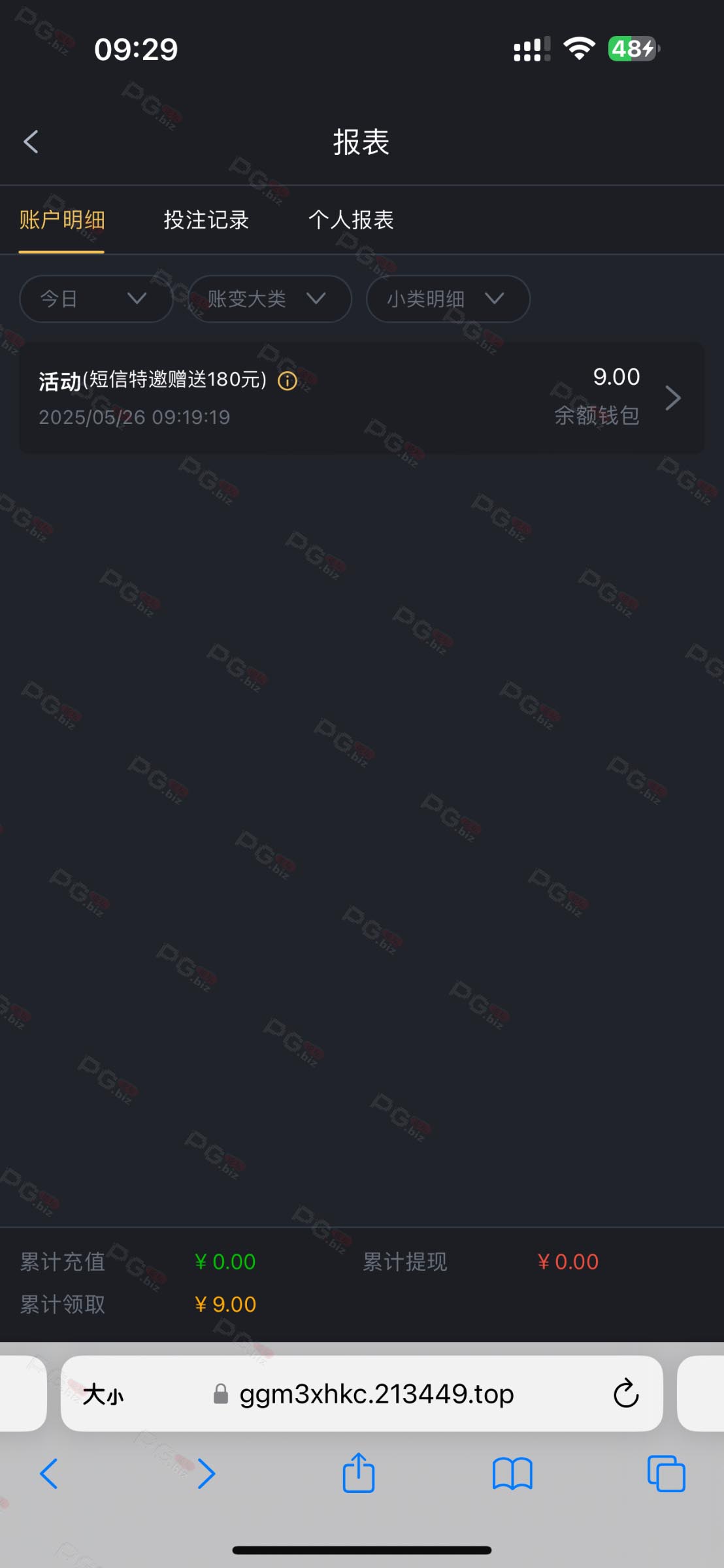Share this page via share icon
This screenshot has width=724, height=1568.
[359, 1473]
